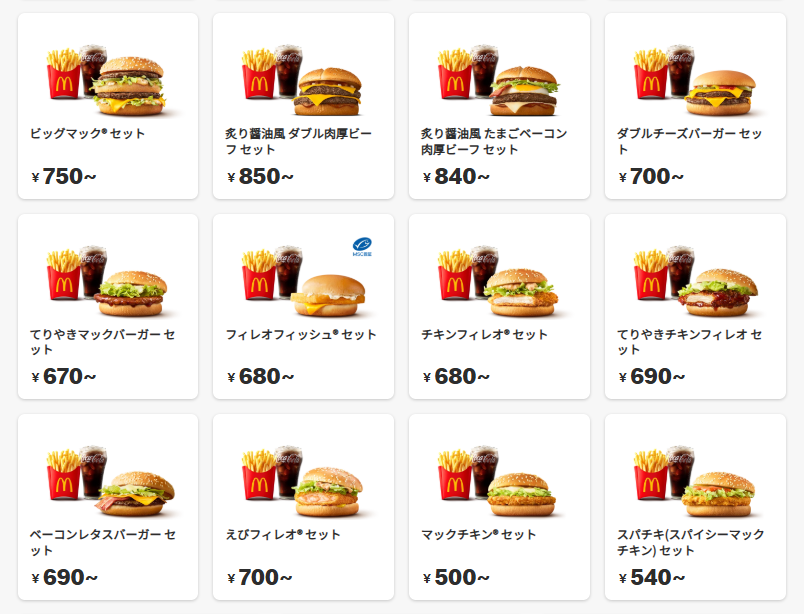
Task: Open the ビッグマック セット card
Action: [108, 106]
